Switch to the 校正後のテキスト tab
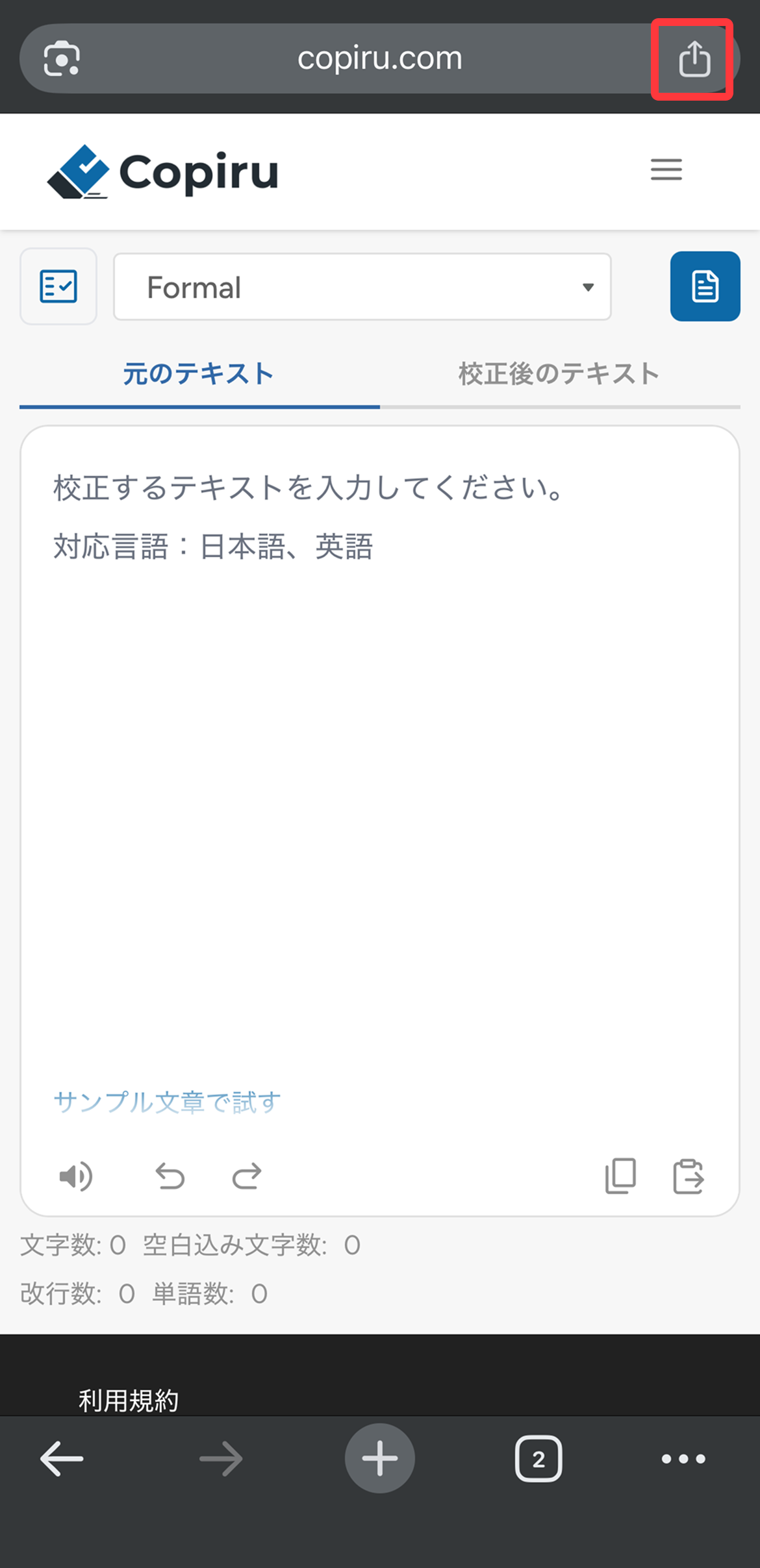The width and height of the screenshot is (760, 1568). [559, 375]
